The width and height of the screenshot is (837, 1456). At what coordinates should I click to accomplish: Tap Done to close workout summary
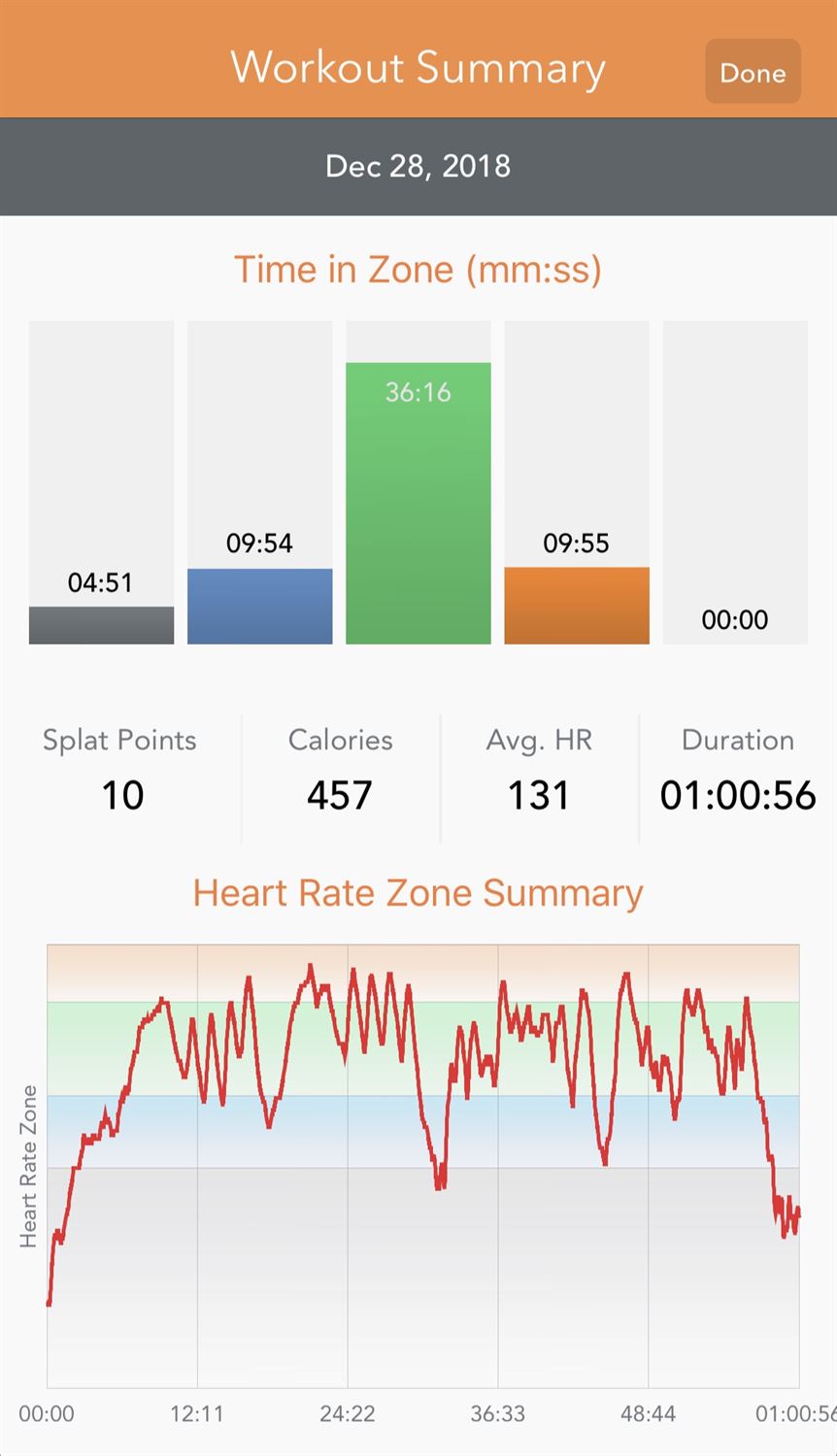point(753,72)
